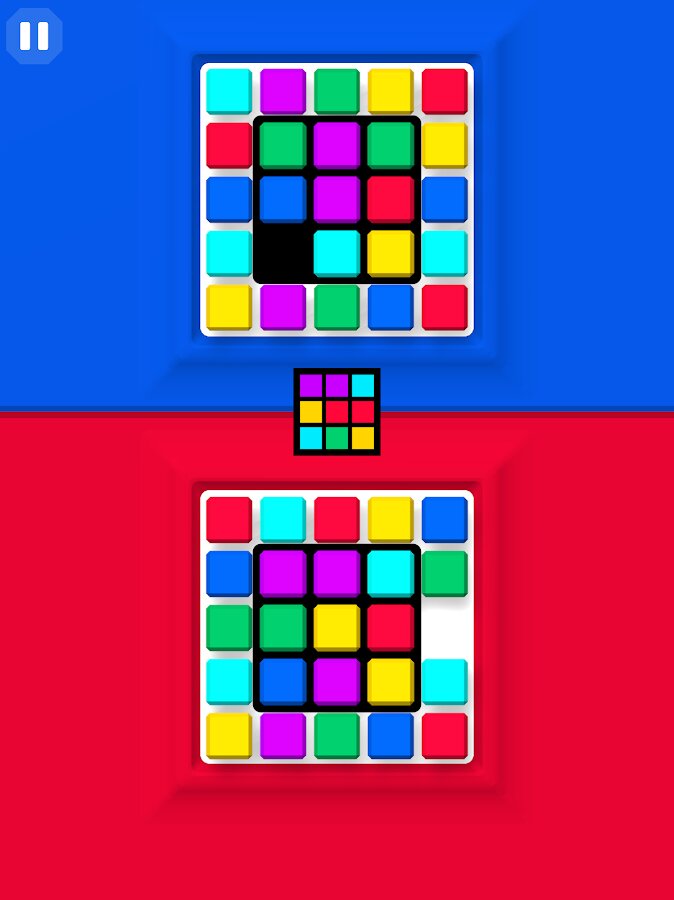Slide the green tile above the bottom board's gap
The height and width of the screenshot is (900, 674).
(445, 573)
